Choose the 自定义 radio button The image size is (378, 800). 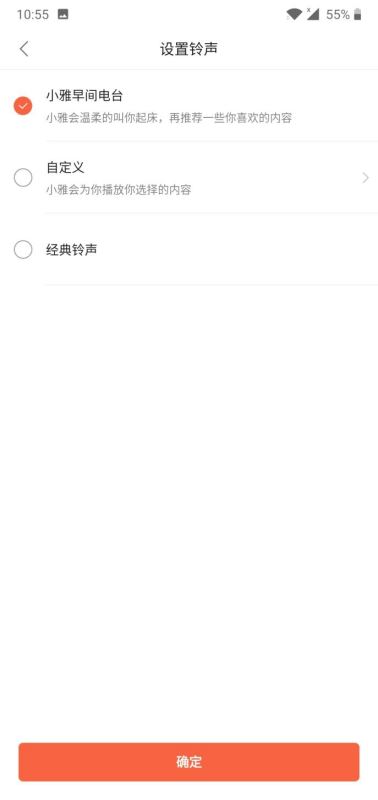[23, 178]
